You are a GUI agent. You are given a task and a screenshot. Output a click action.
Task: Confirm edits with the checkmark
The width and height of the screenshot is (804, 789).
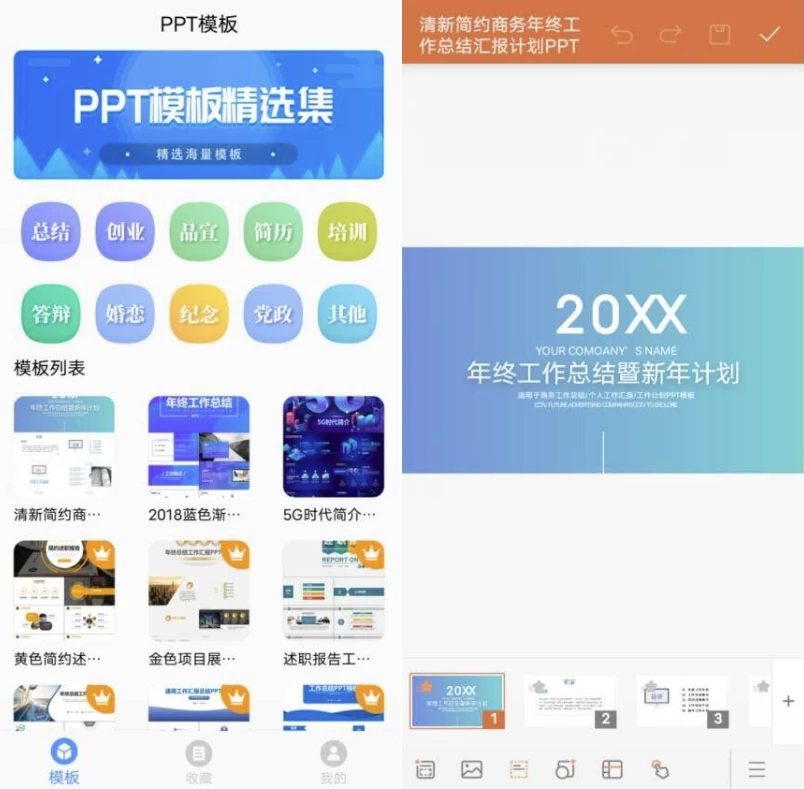[x=769, y=35]
